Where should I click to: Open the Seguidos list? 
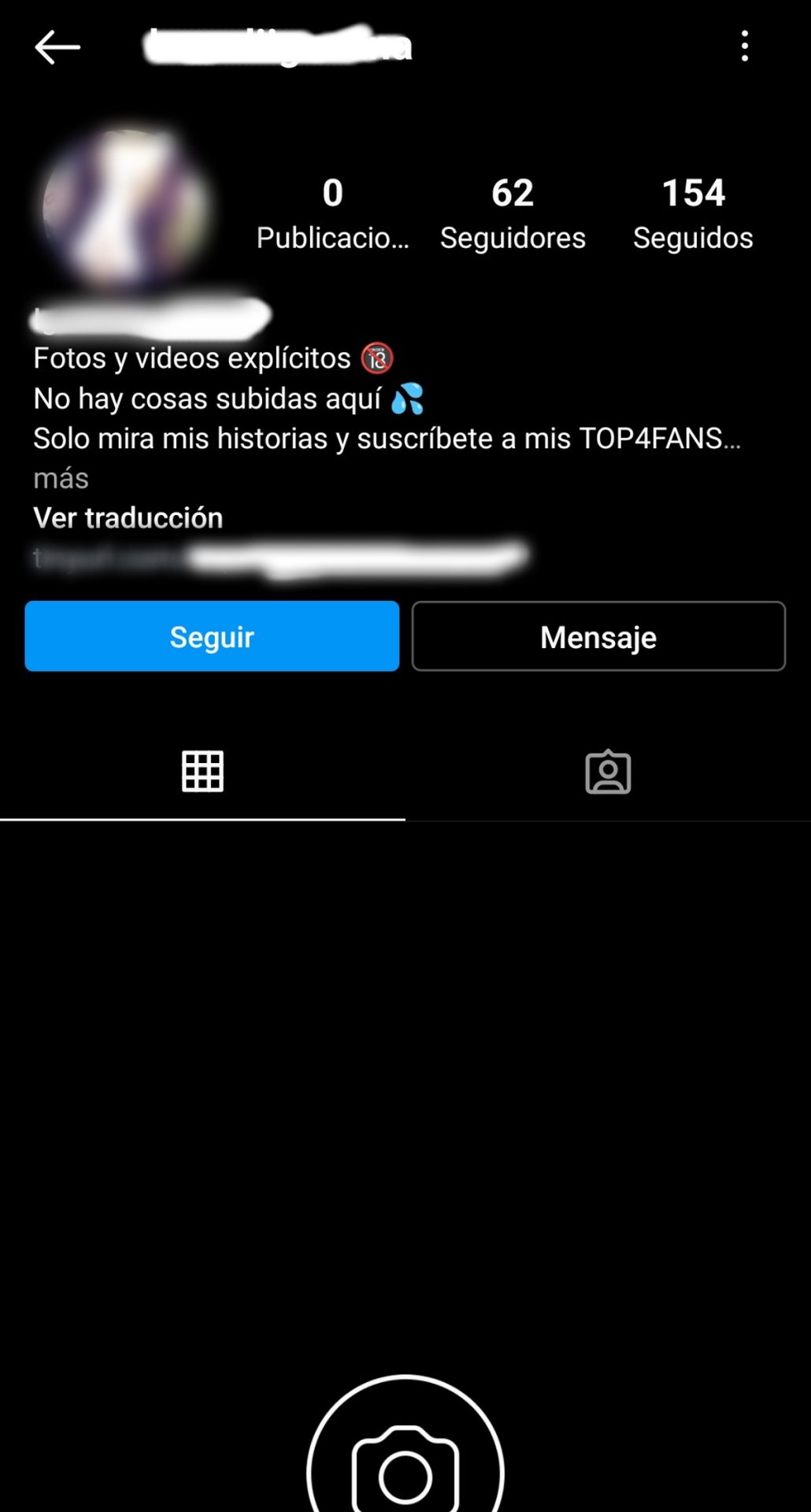[693, 213]
